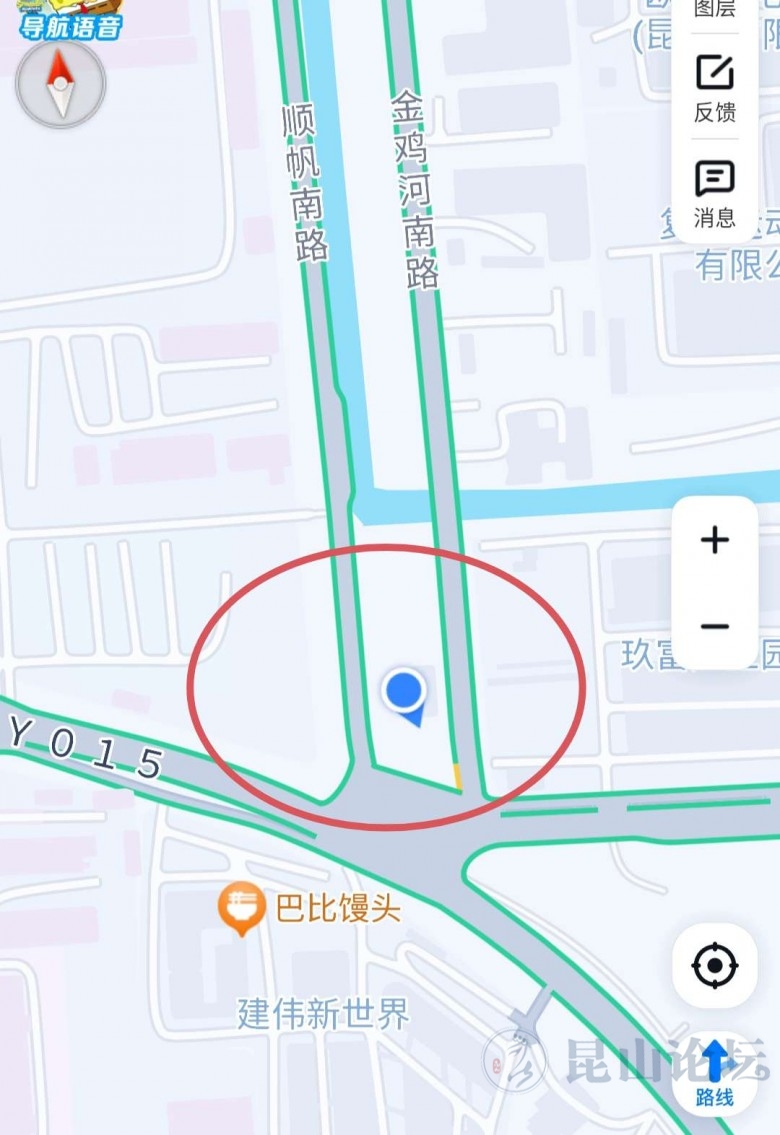Image resolution: width=780 pixels, height=1135 pixels.
Task: Open the 消息 messages panel
Action: pos(714,193)
